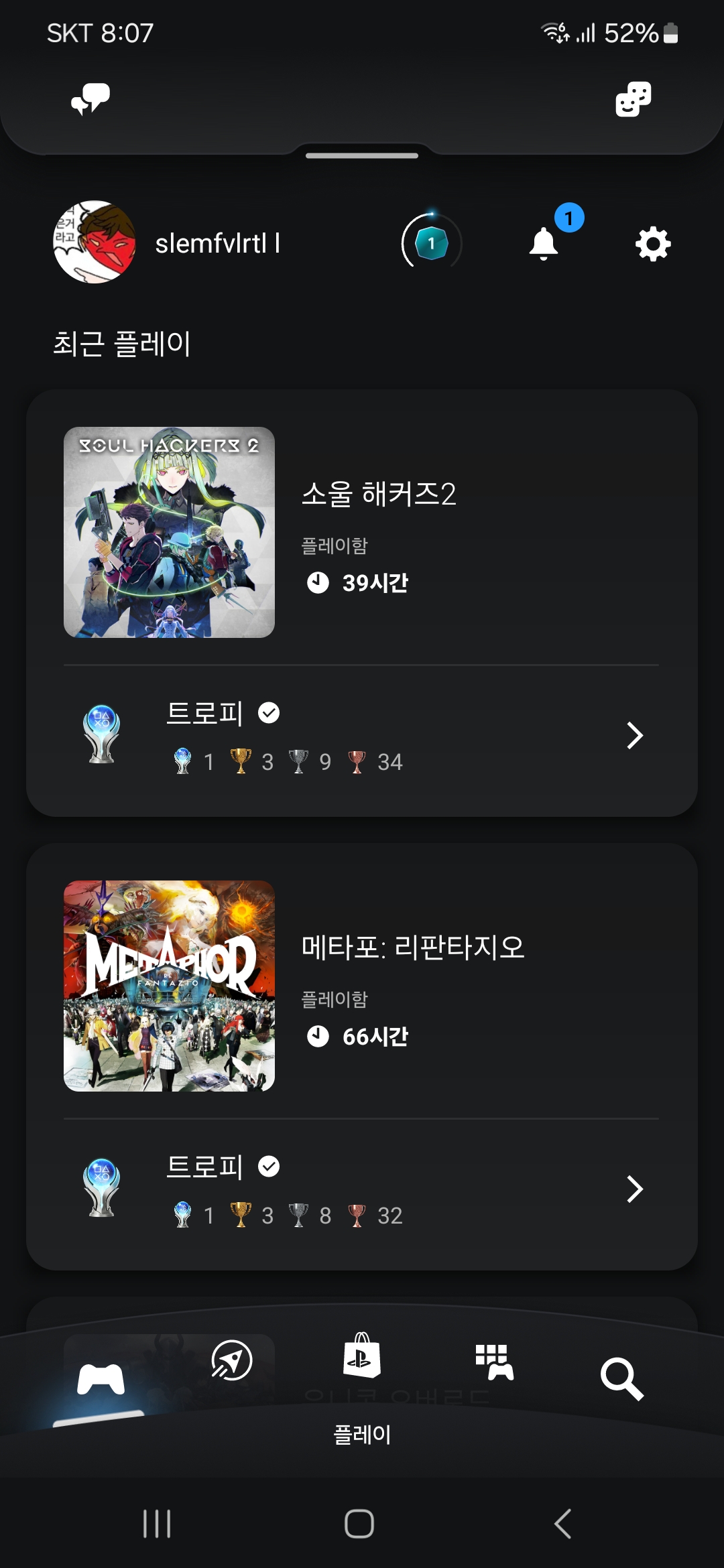View trophies for 메타포: 리판타지오
724x1568 pixels.
[362, 1189]
